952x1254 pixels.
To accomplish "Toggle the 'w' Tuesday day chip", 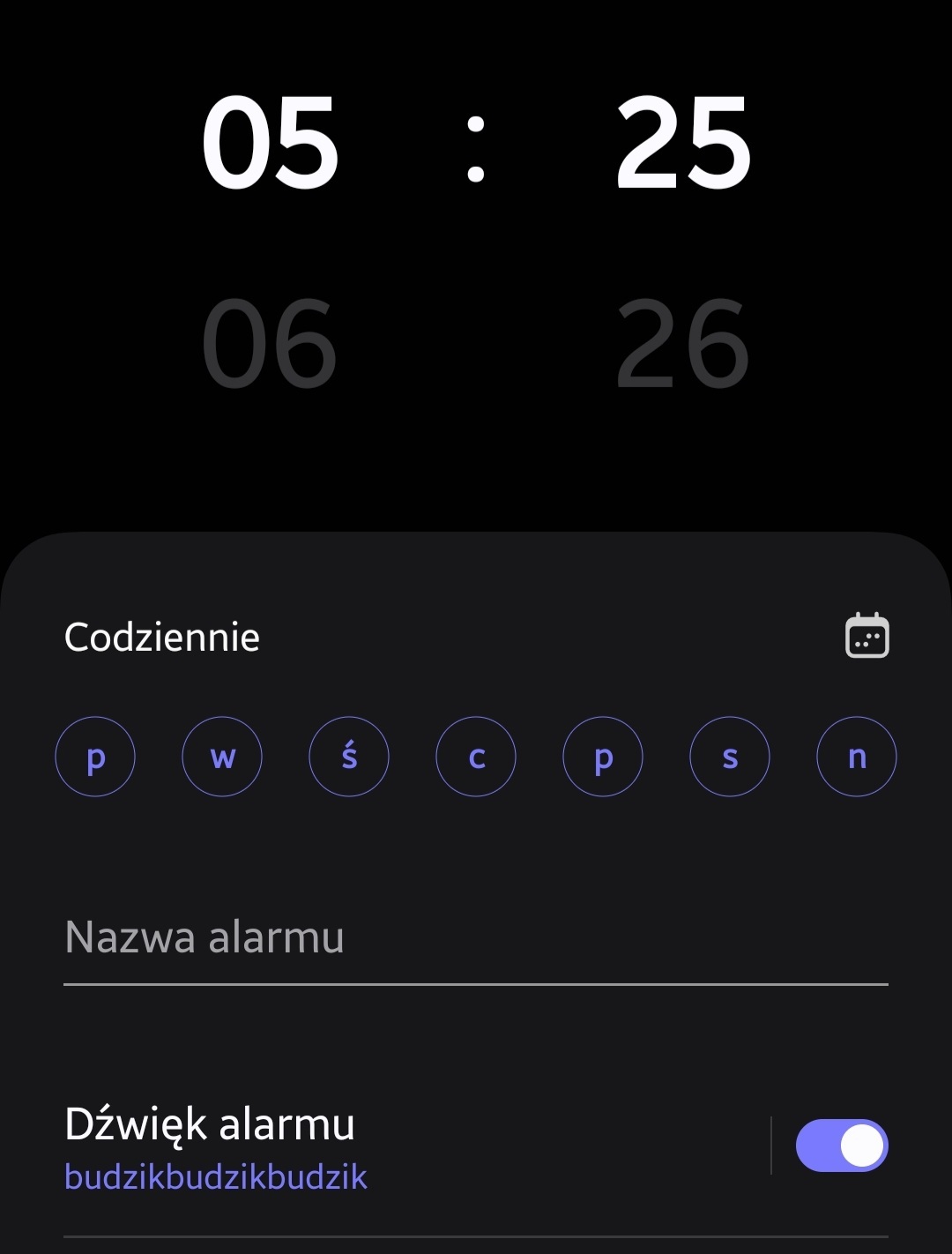I will point(222,757).
